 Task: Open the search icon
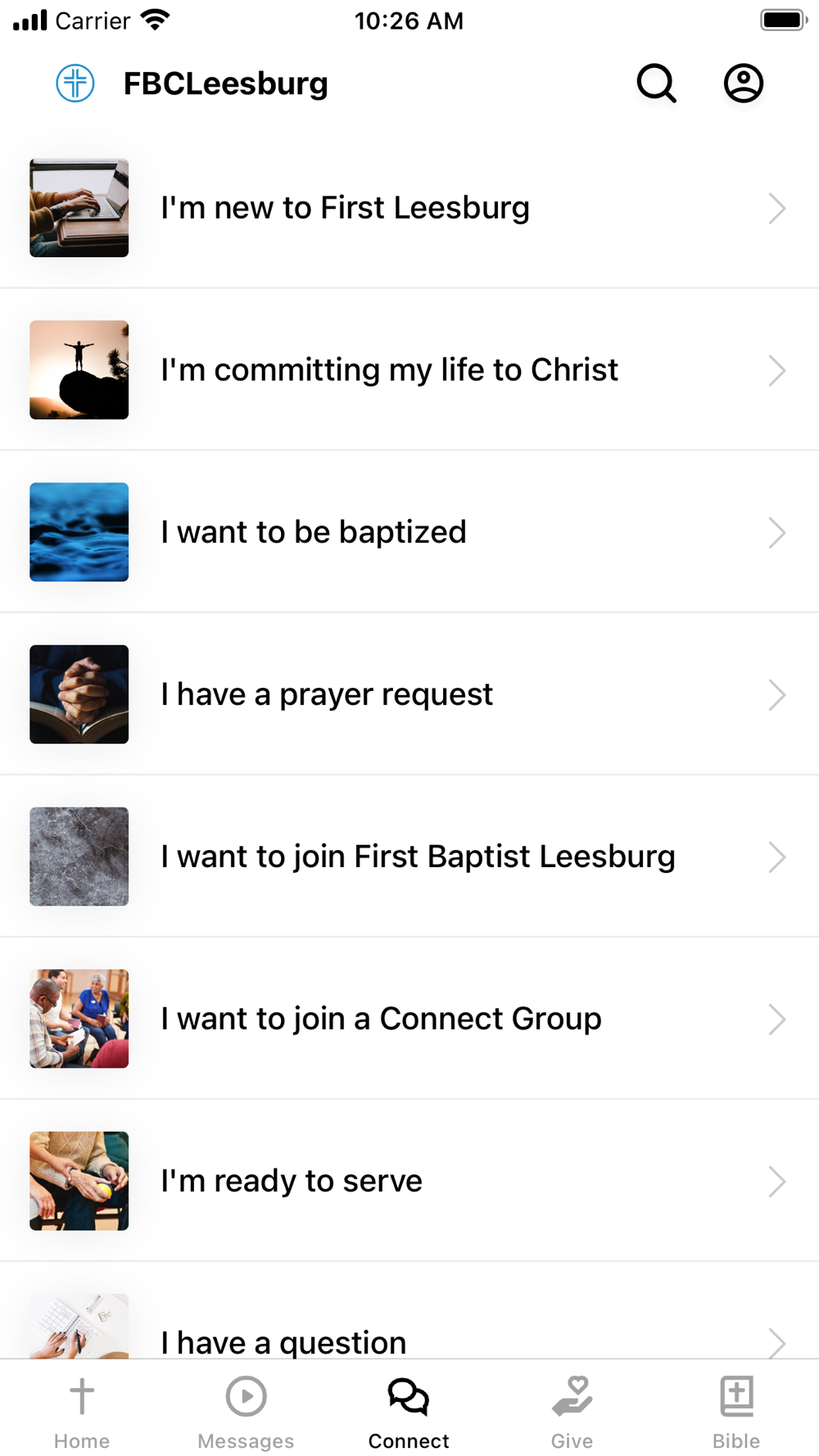coord(656,84)
